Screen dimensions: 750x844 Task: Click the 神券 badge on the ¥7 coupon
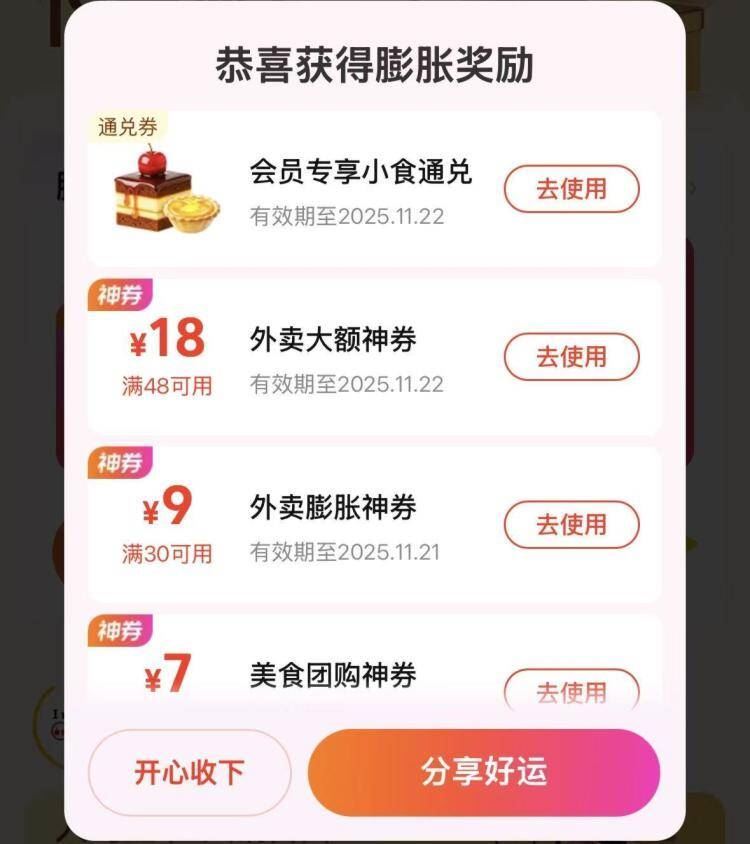pyautogui.click(x=122, y=630)
